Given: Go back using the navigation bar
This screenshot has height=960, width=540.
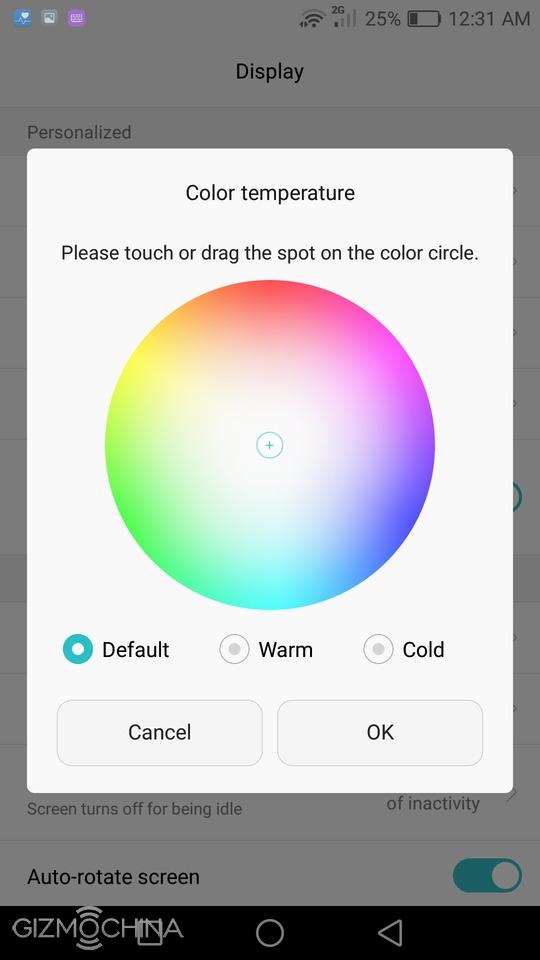Looking at the screenshot, I should [x=390, y=932].
